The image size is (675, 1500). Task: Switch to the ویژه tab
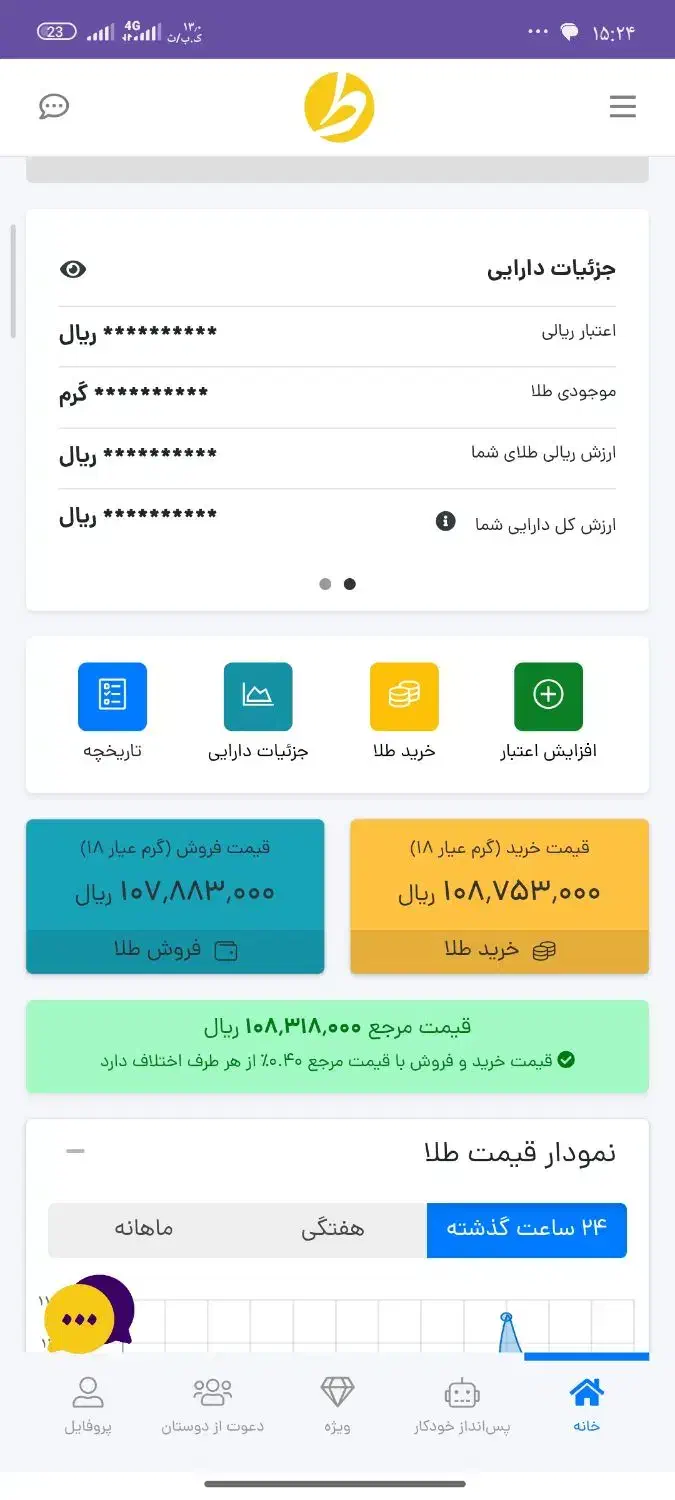pyautogui.click(x=337, y=1404)
